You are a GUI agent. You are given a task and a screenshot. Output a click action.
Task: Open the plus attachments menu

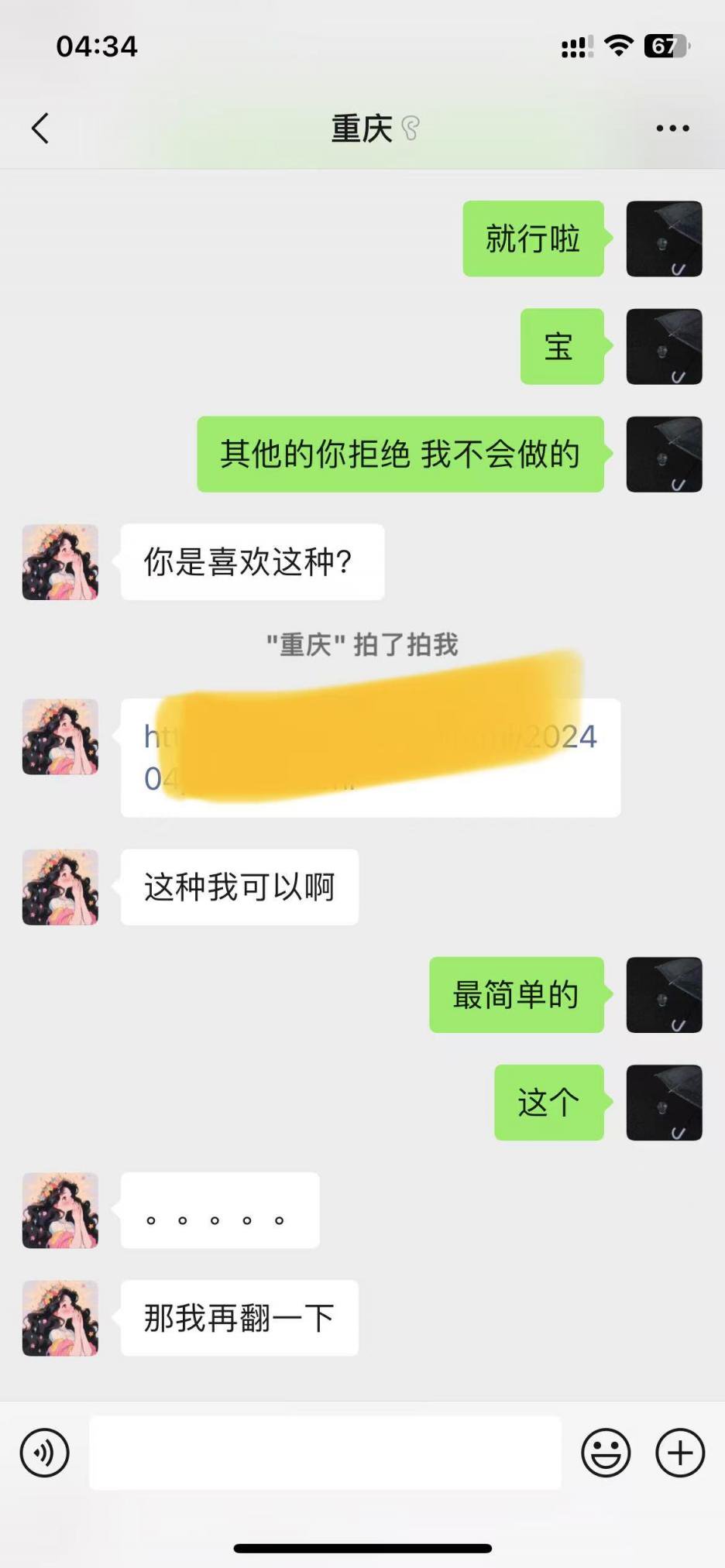[x=680, y=1453]
